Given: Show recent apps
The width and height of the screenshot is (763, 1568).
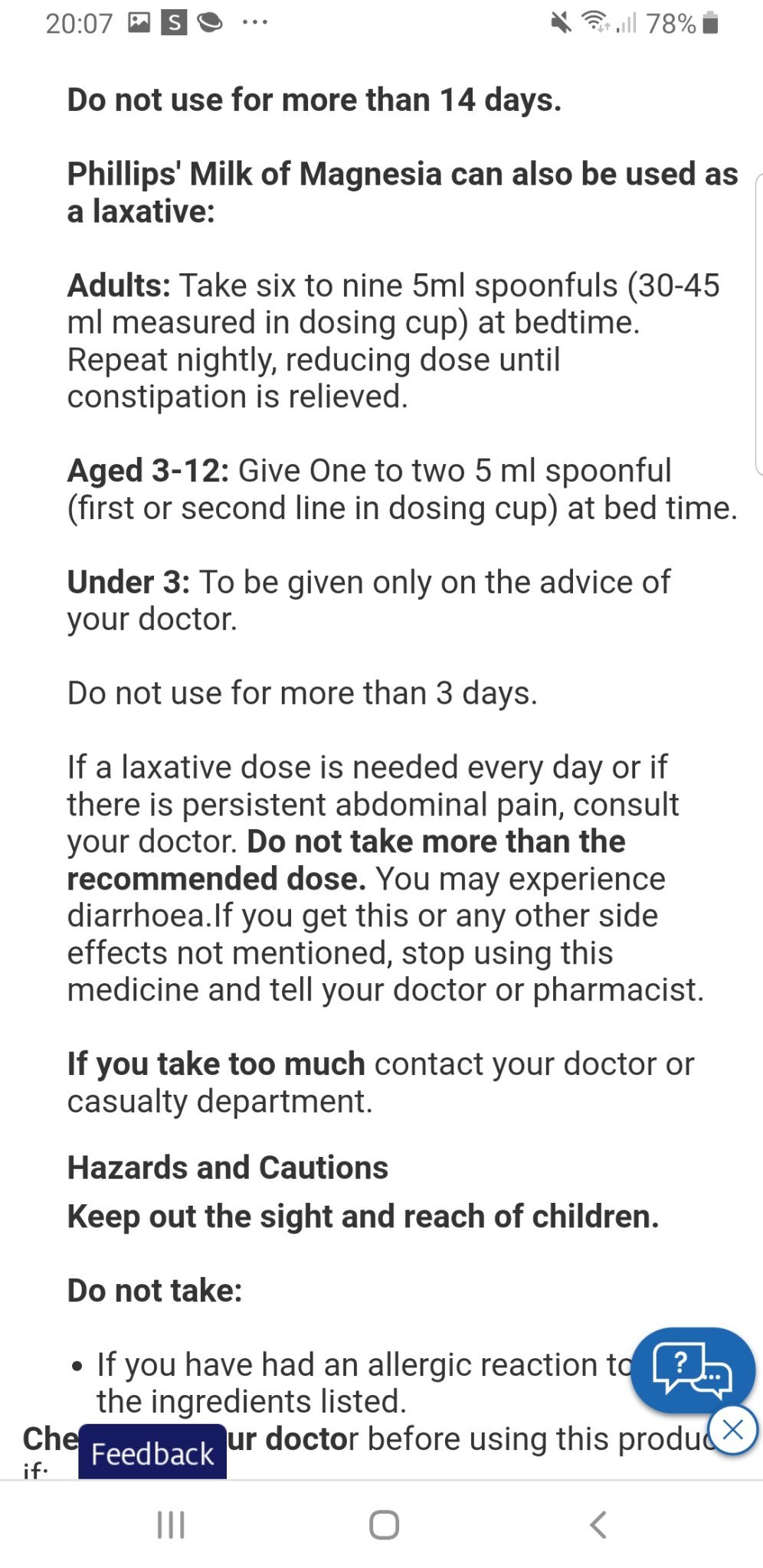Looking at the screenshot, I should (x=171, y=1524).
